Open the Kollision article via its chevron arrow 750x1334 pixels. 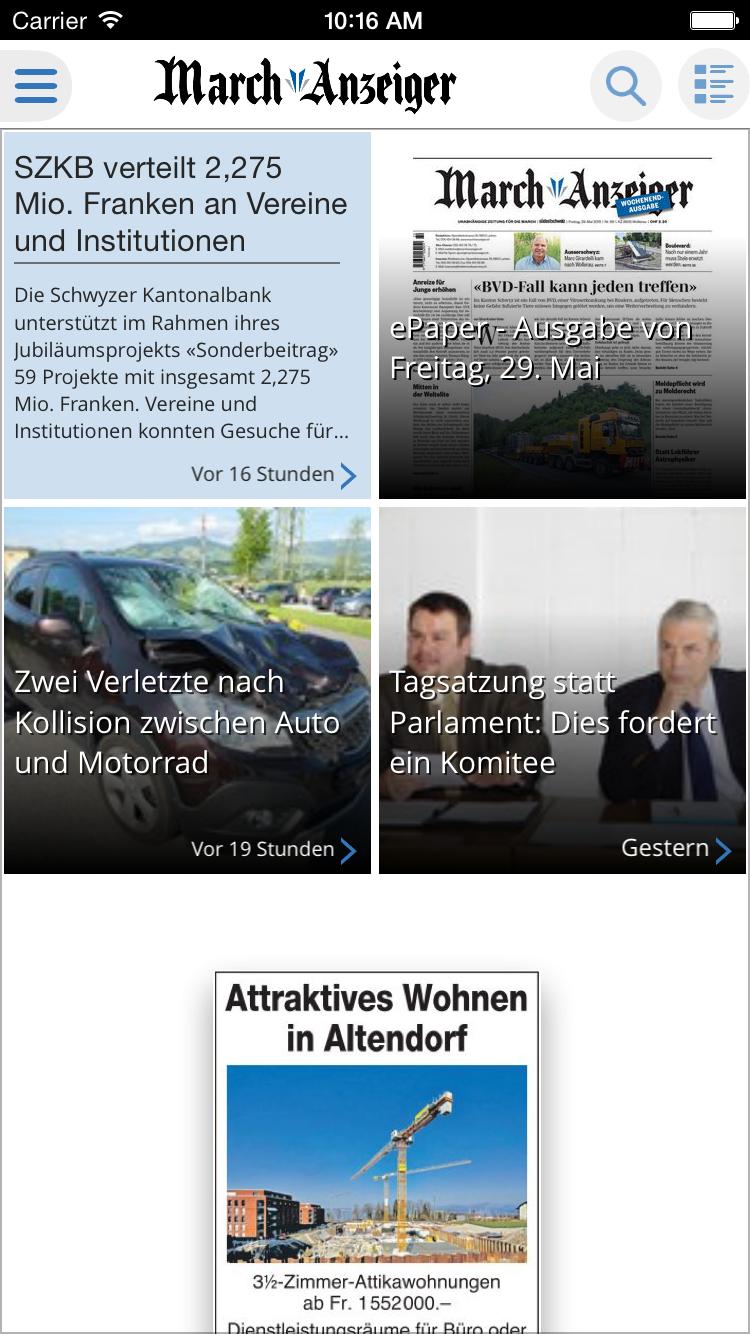coord(348,850)
